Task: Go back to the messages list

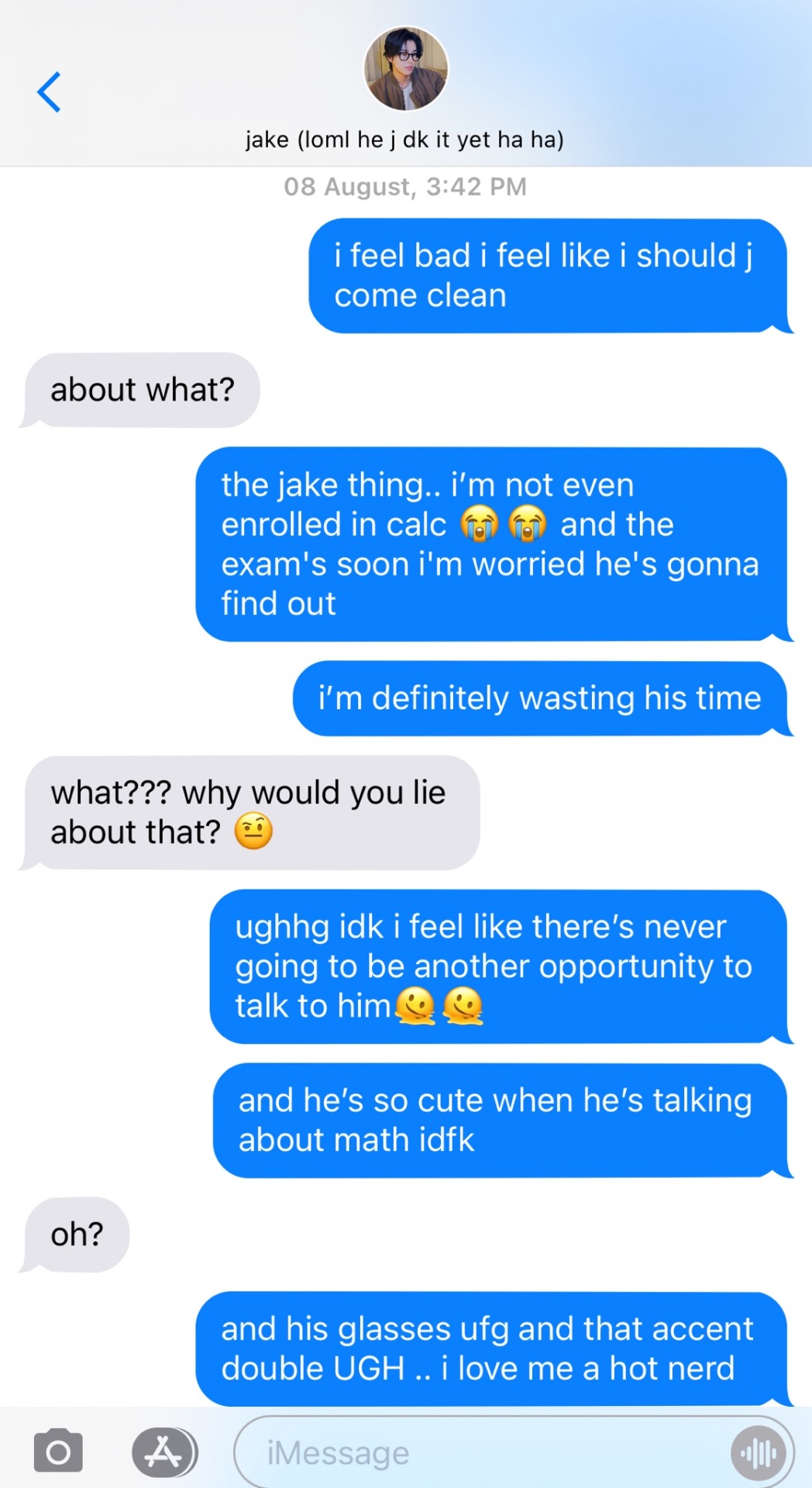Action: [50, 92]
